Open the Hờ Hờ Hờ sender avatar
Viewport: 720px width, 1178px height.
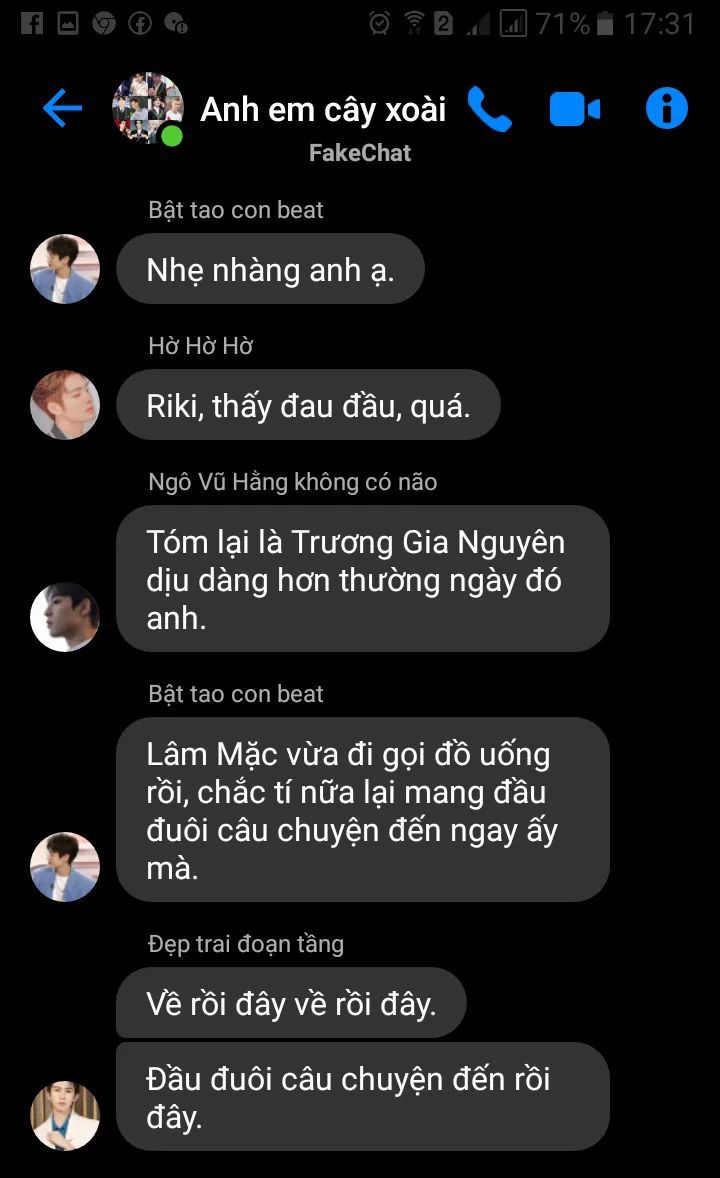pos(65,405)
